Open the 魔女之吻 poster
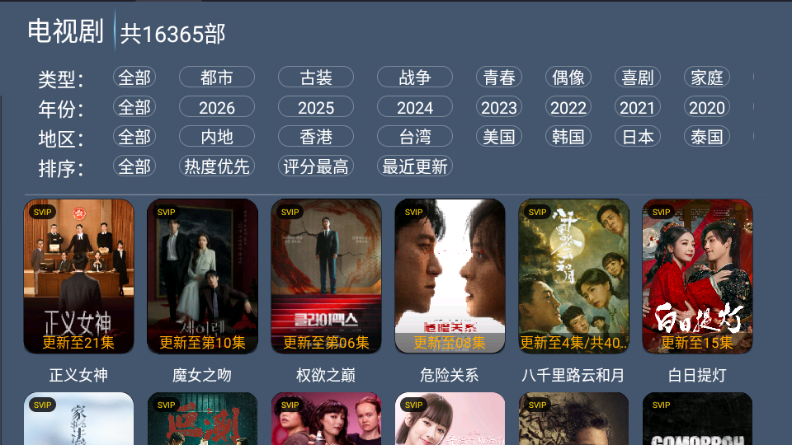Screen dimensions: 792x445 202,276
